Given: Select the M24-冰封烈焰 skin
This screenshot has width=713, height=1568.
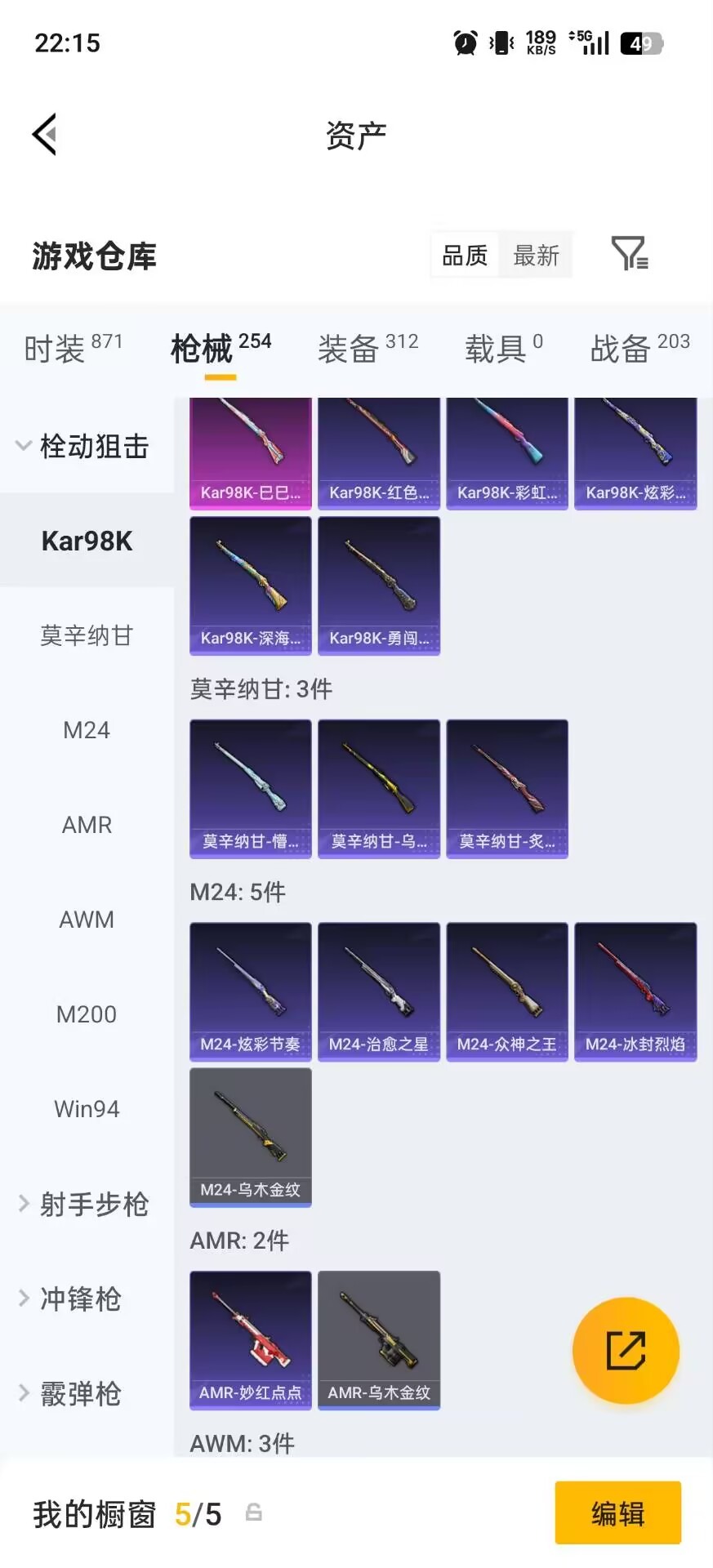Looking at the screenshot, I should (x=635, y=991).
